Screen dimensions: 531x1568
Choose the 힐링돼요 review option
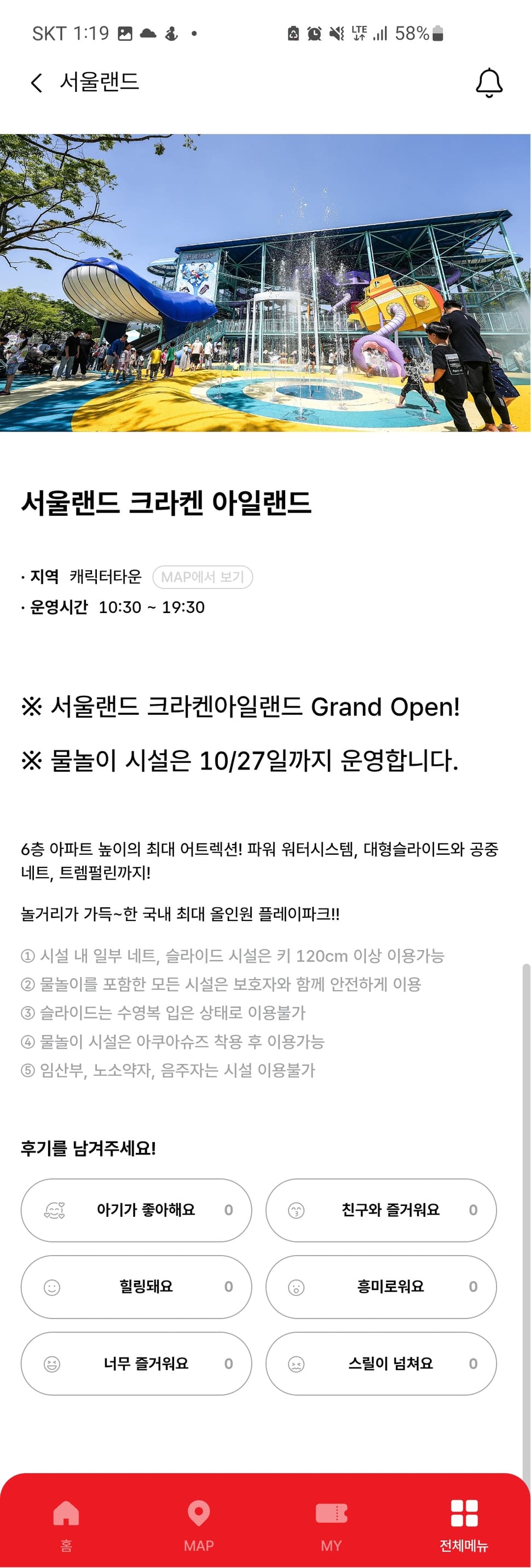tap(136, 1286)
